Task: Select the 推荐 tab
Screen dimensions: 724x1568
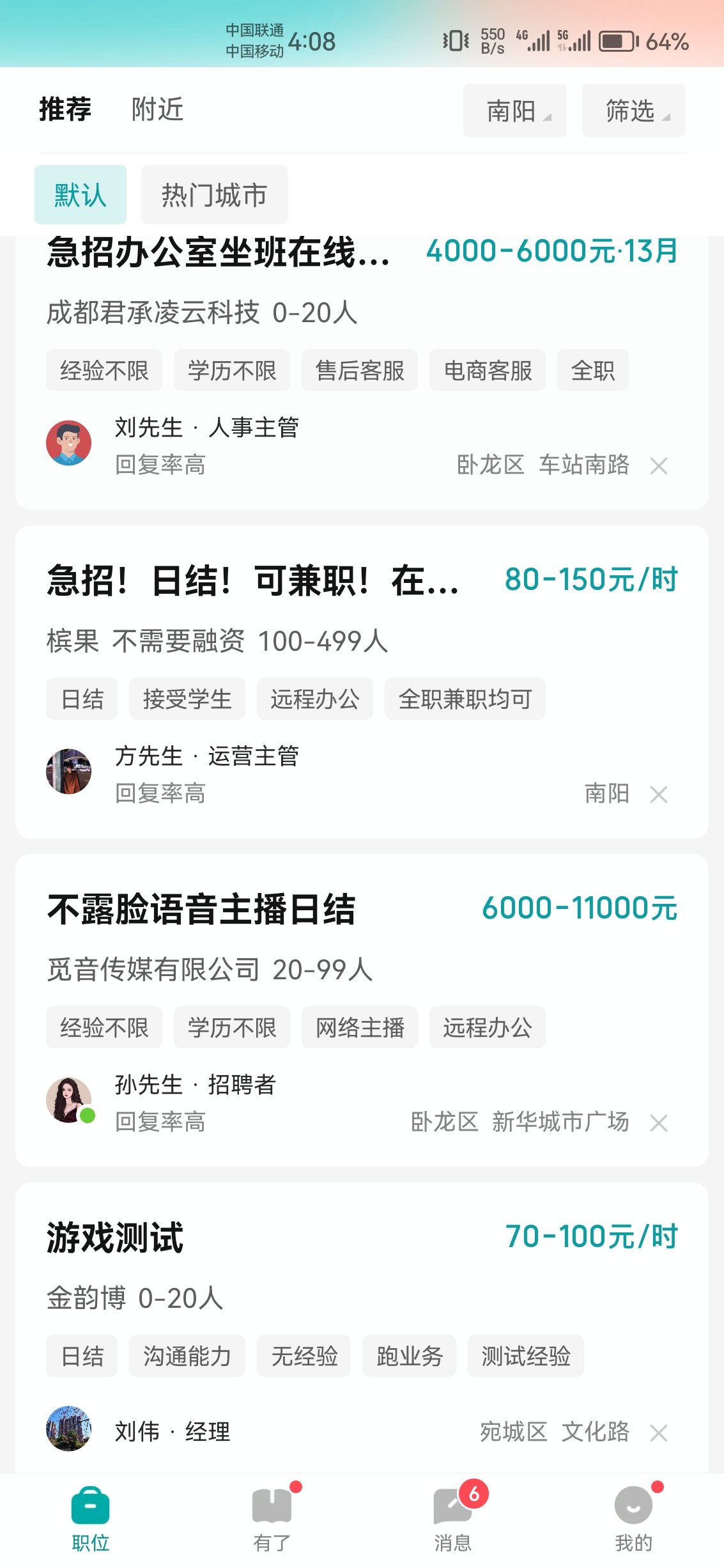Action: pyautogui.click(x=65, y=109)
